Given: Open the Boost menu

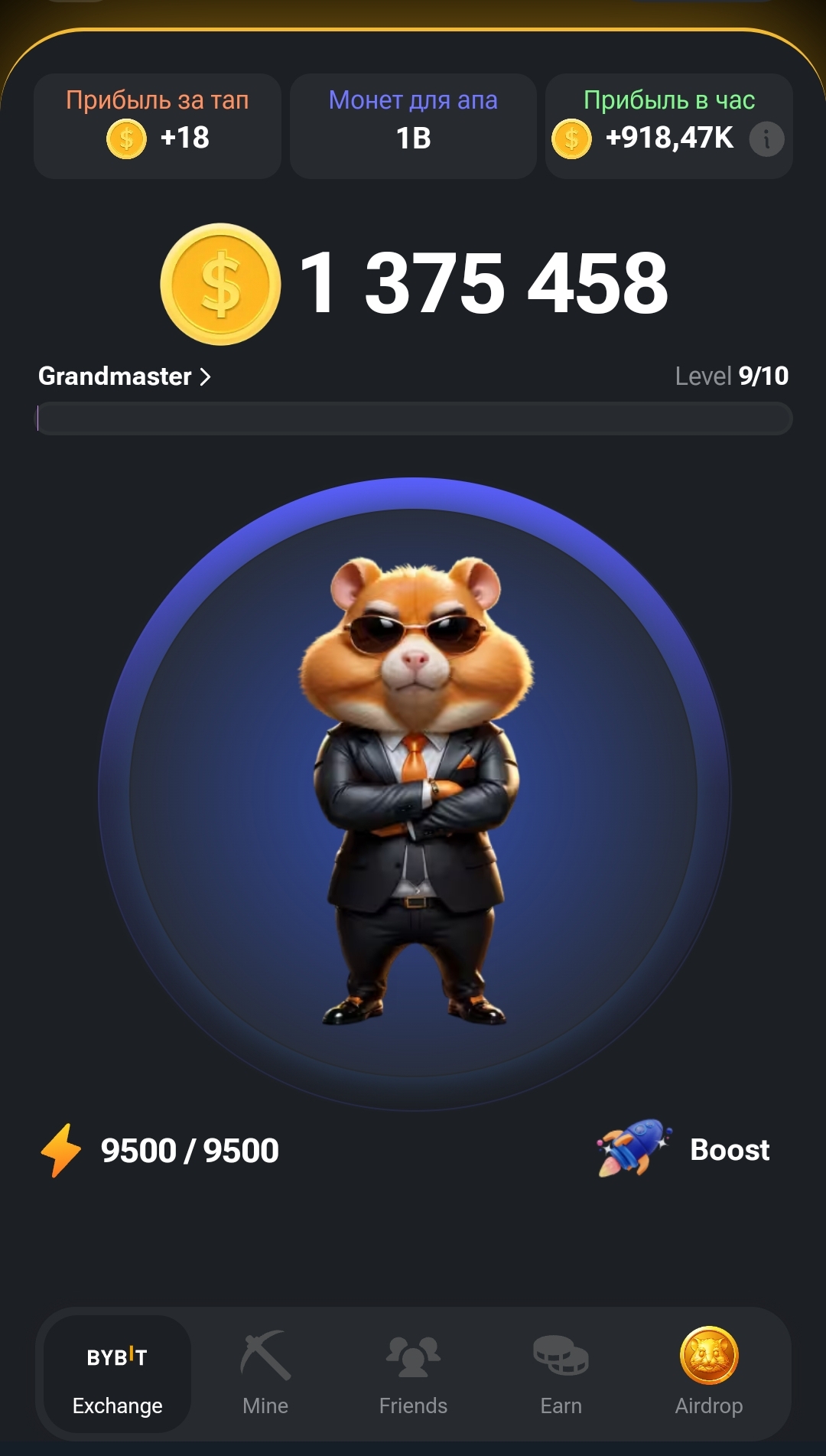Looking at the screenshot, I should (x=685, y=1149).
